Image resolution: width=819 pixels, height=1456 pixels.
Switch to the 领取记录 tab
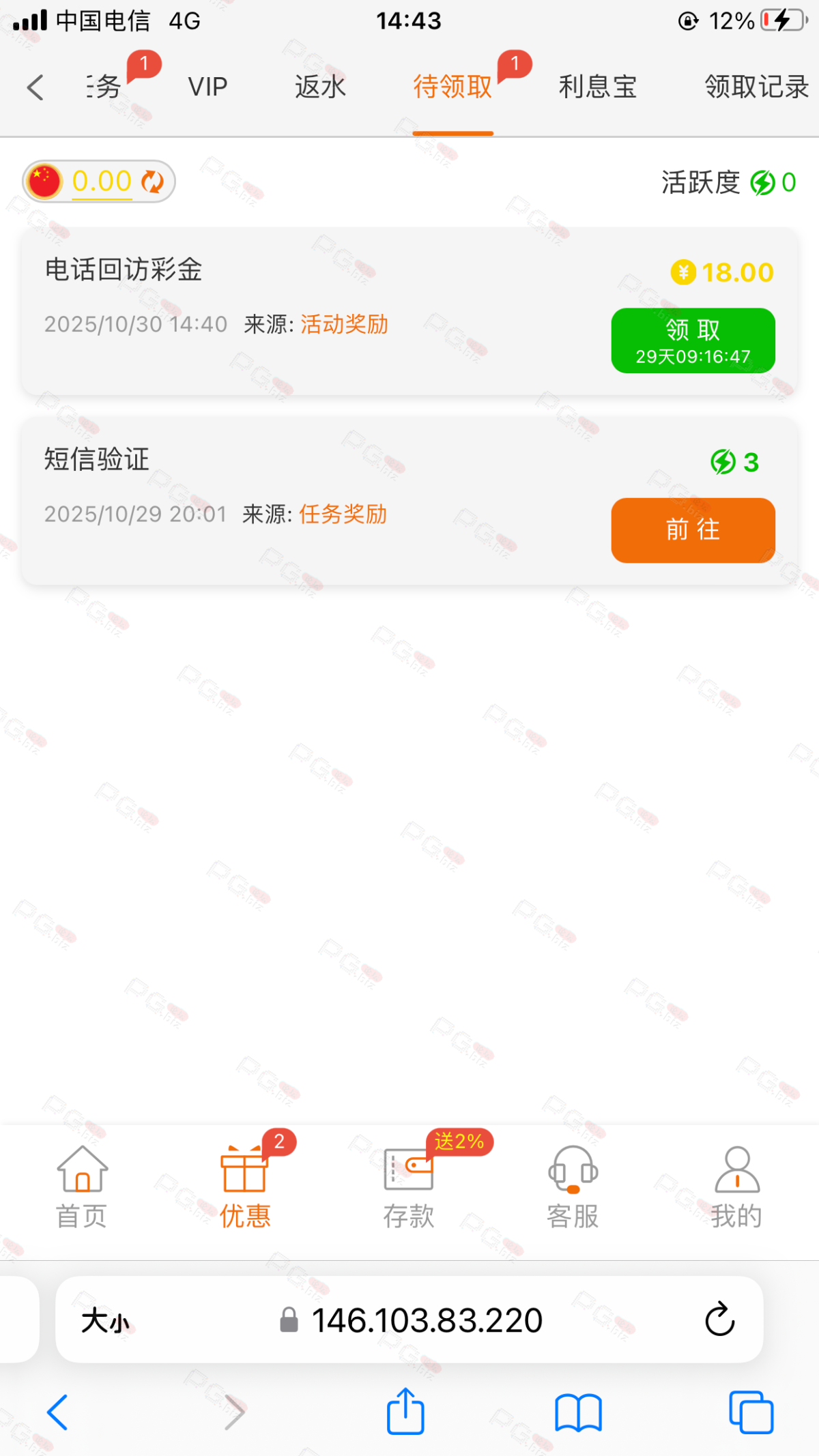pyautogui.click(x=756, y=87)
